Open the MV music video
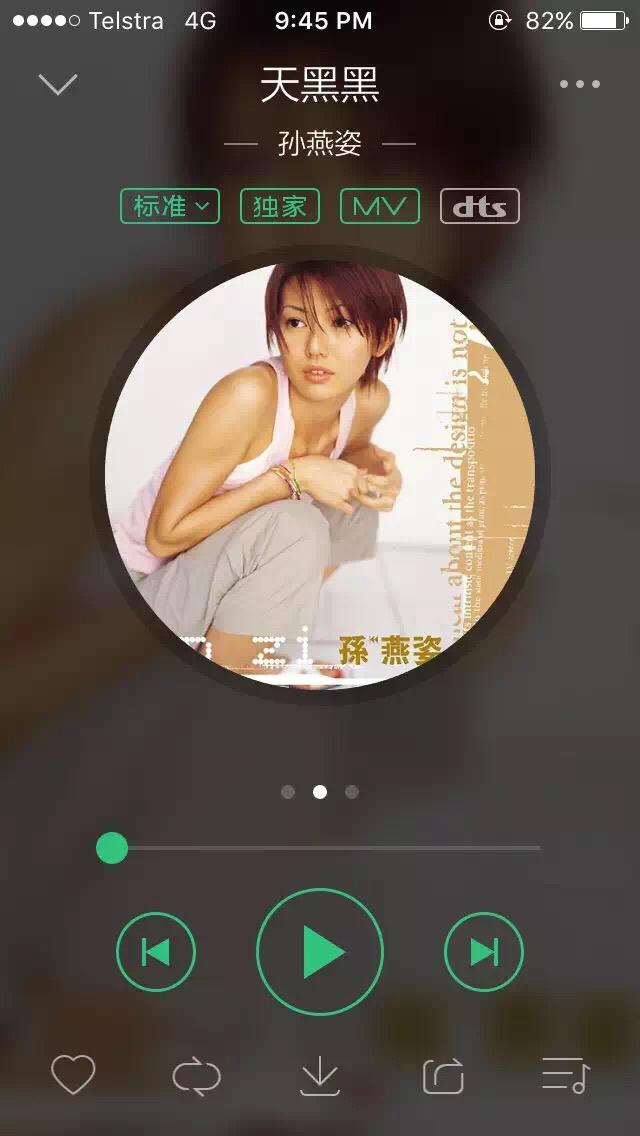This screenshot has width=640, height=1136. coord(380,206)
